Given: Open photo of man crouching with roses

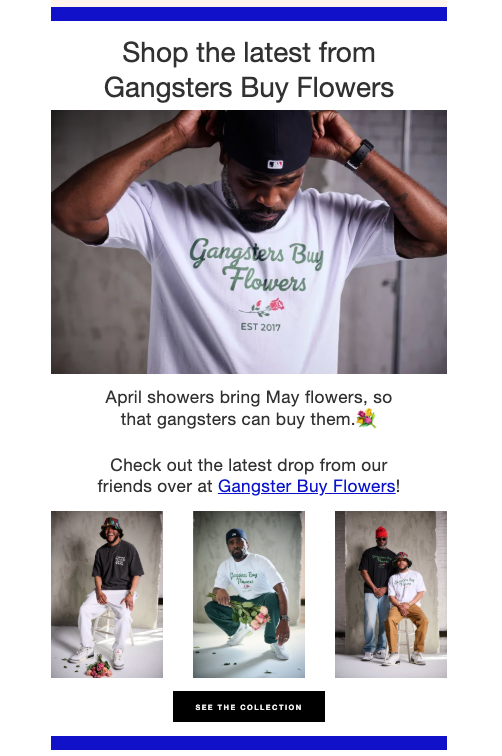Looking at the screenshot, I should tap(249, 594).
